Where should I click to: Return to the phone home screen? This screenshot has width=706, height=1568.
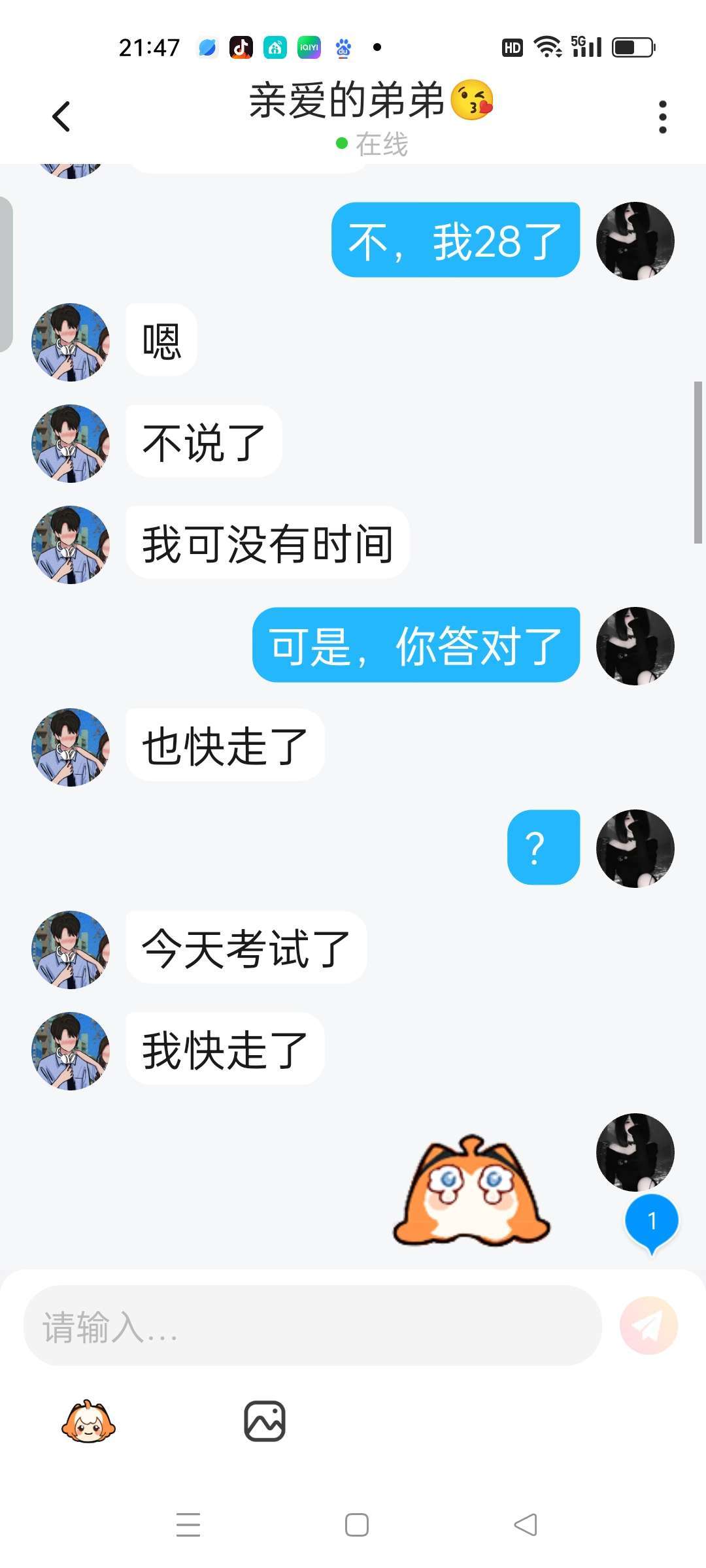[357, 1525]
